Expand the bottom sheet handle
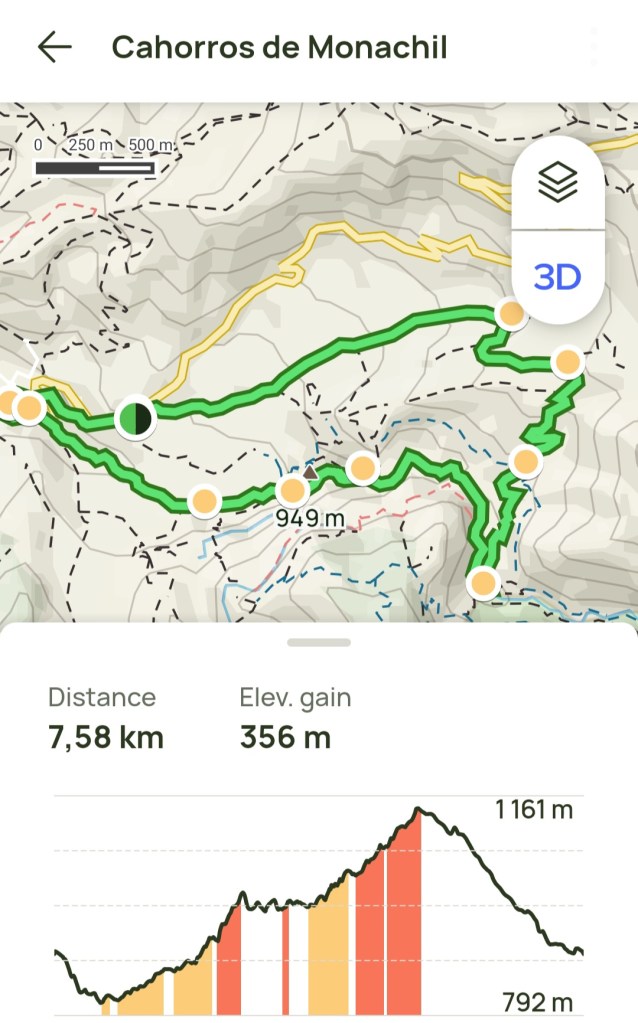 319,642
